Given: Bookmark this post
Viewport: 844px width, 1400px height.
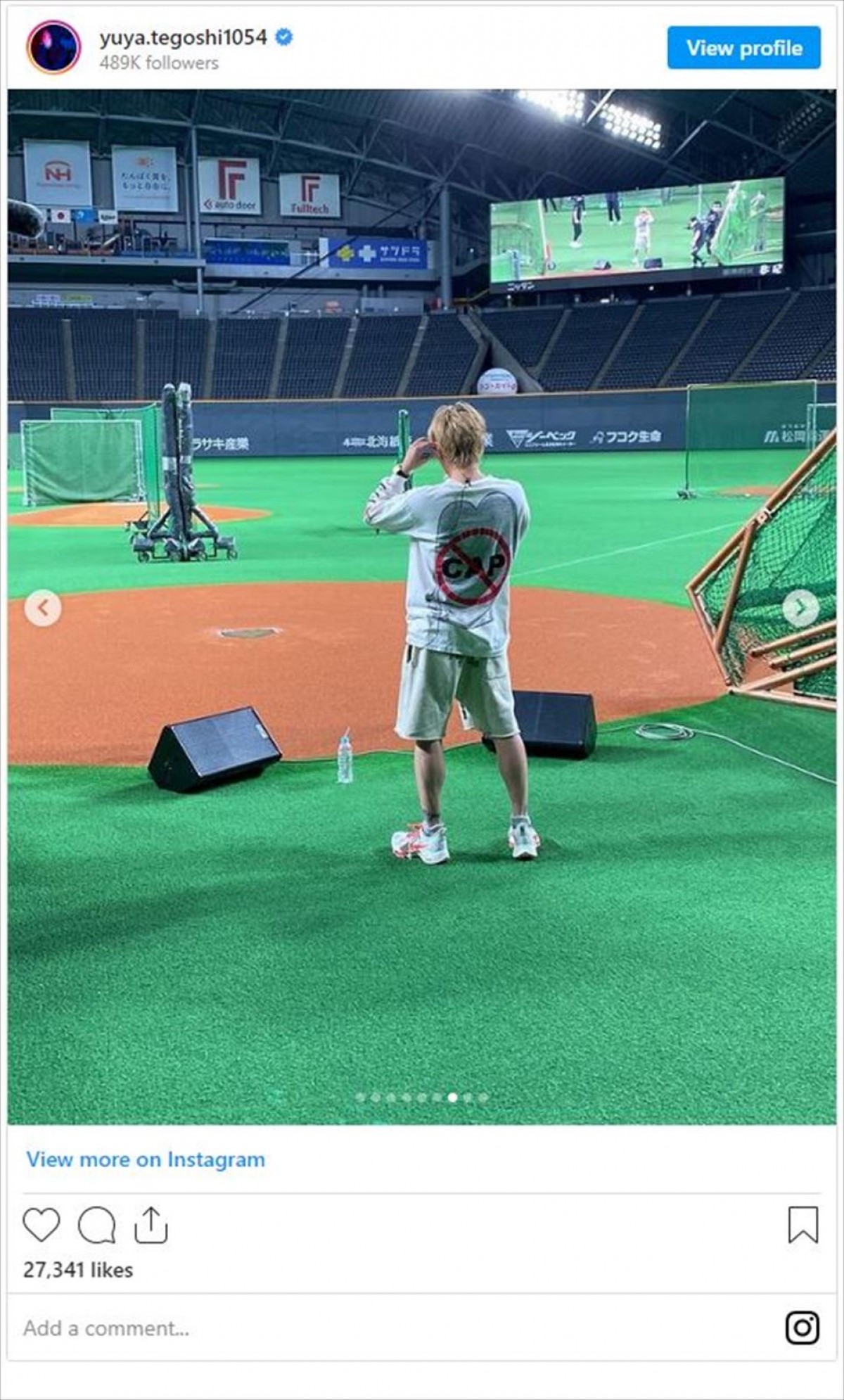Looking at the screenshot, I should click(x=803, y=1225).
